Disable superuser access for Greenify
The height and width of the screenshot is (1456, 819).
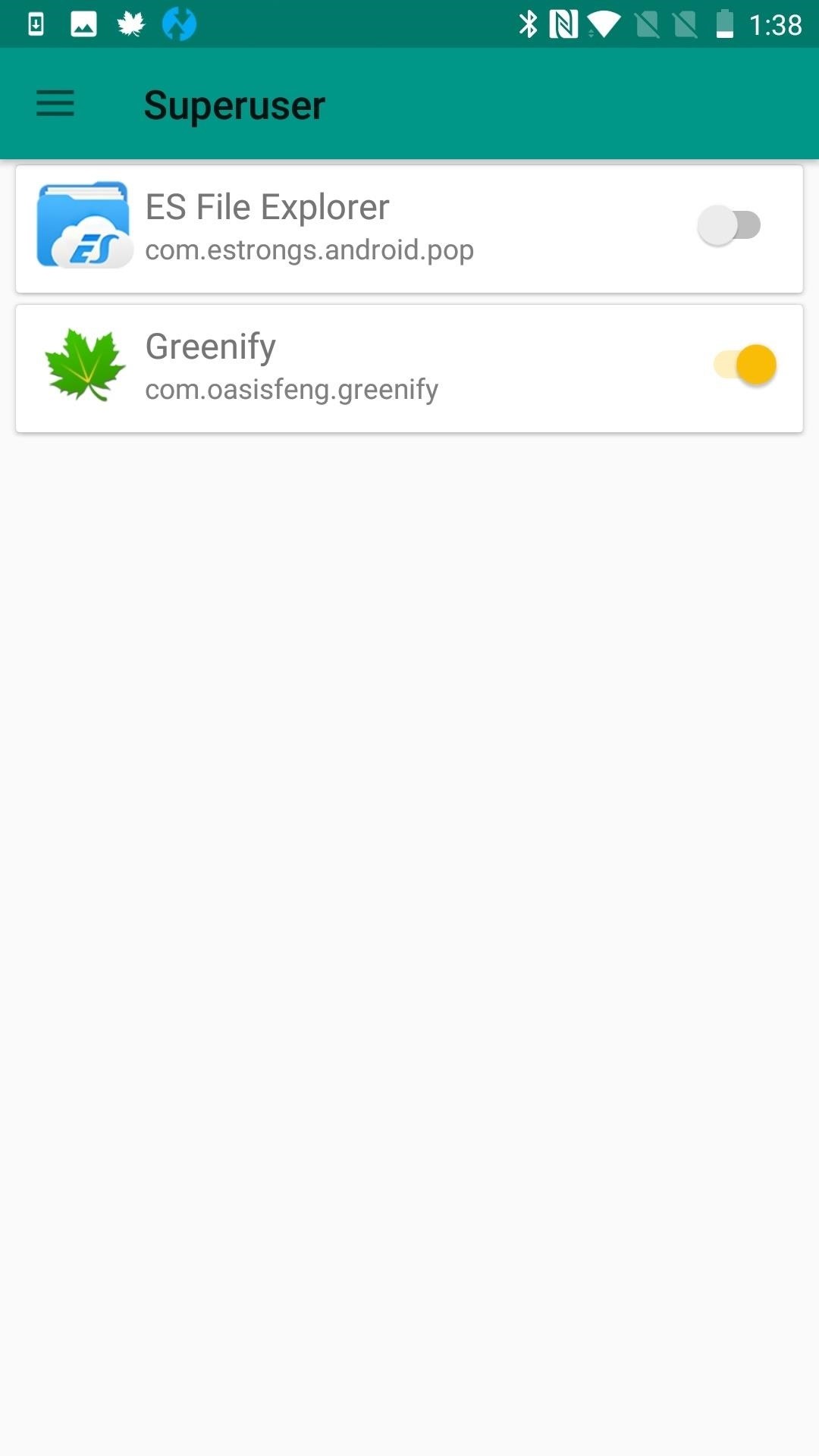[745, 365]
